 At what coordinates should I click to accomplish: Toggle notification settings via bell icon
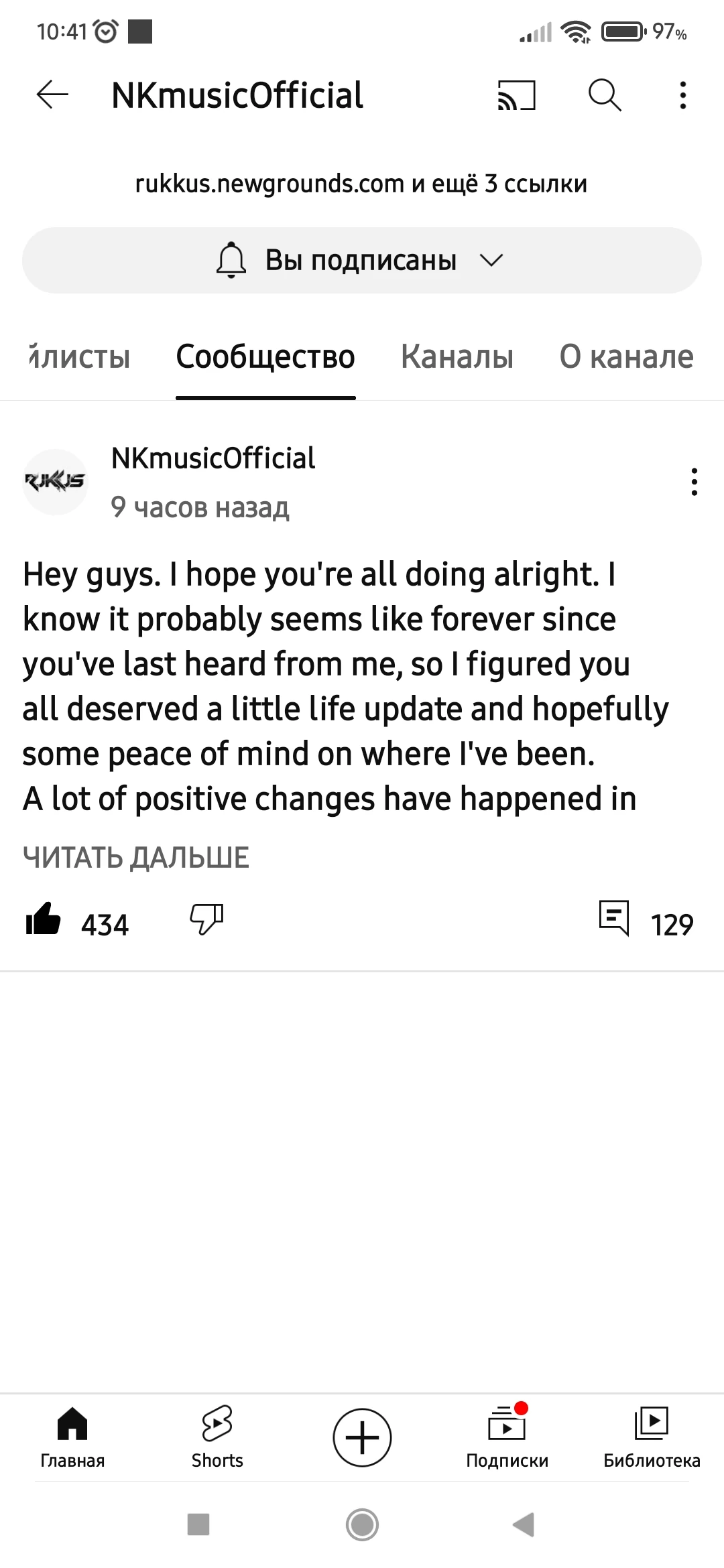tap(230, 260)
